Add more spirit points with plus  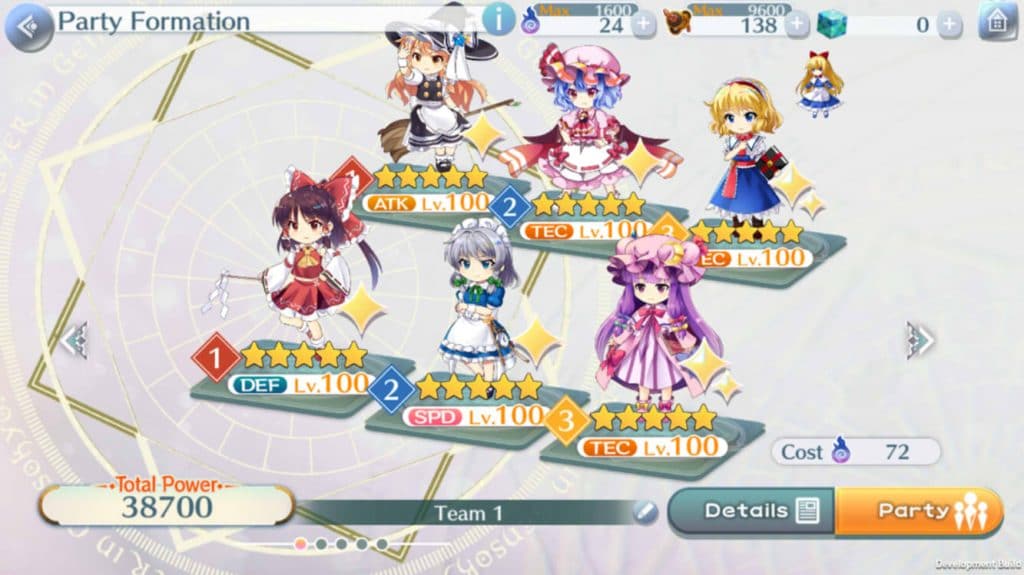pyautogui.click(x=644, y=25)
